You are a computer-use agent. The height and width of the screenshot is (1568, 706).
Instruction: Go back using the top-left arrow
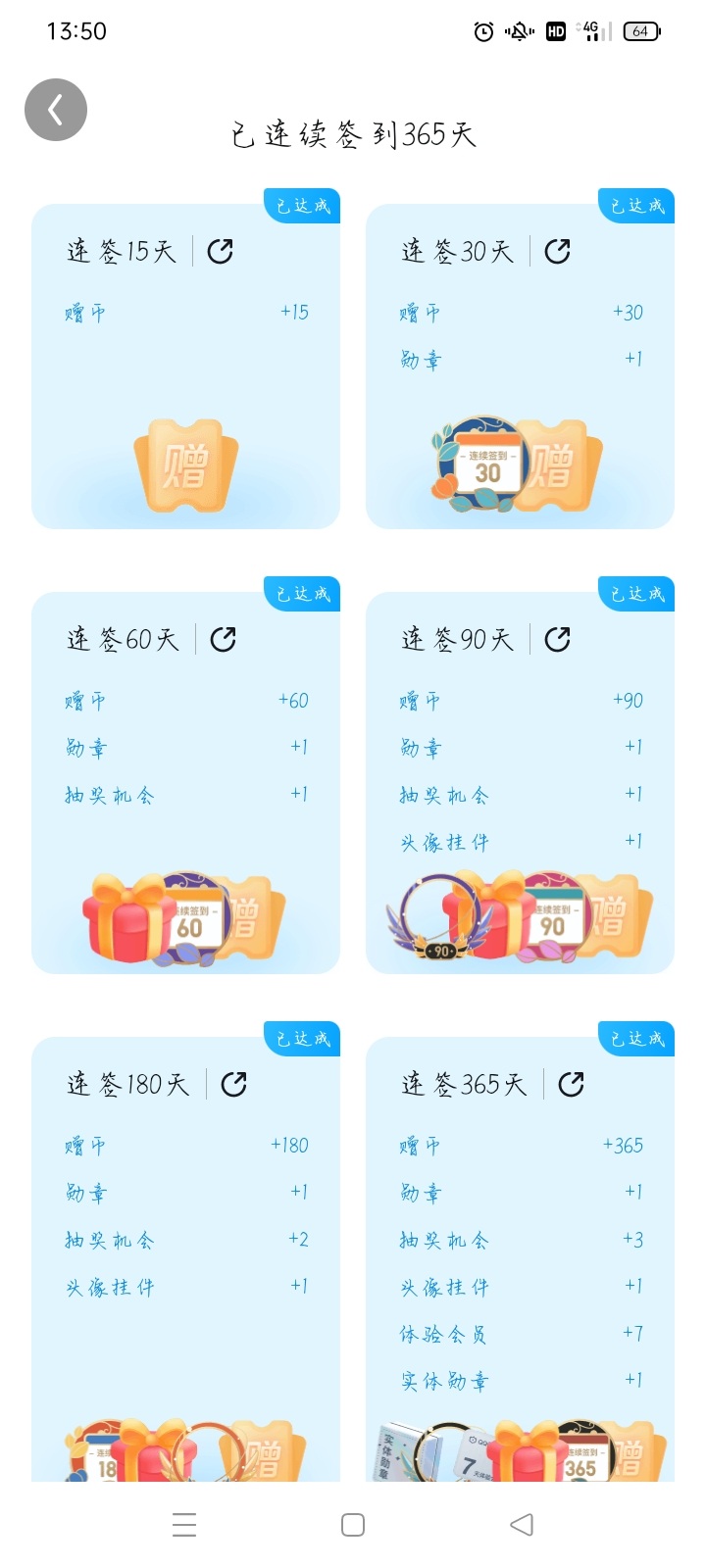[x=56, y=110]
